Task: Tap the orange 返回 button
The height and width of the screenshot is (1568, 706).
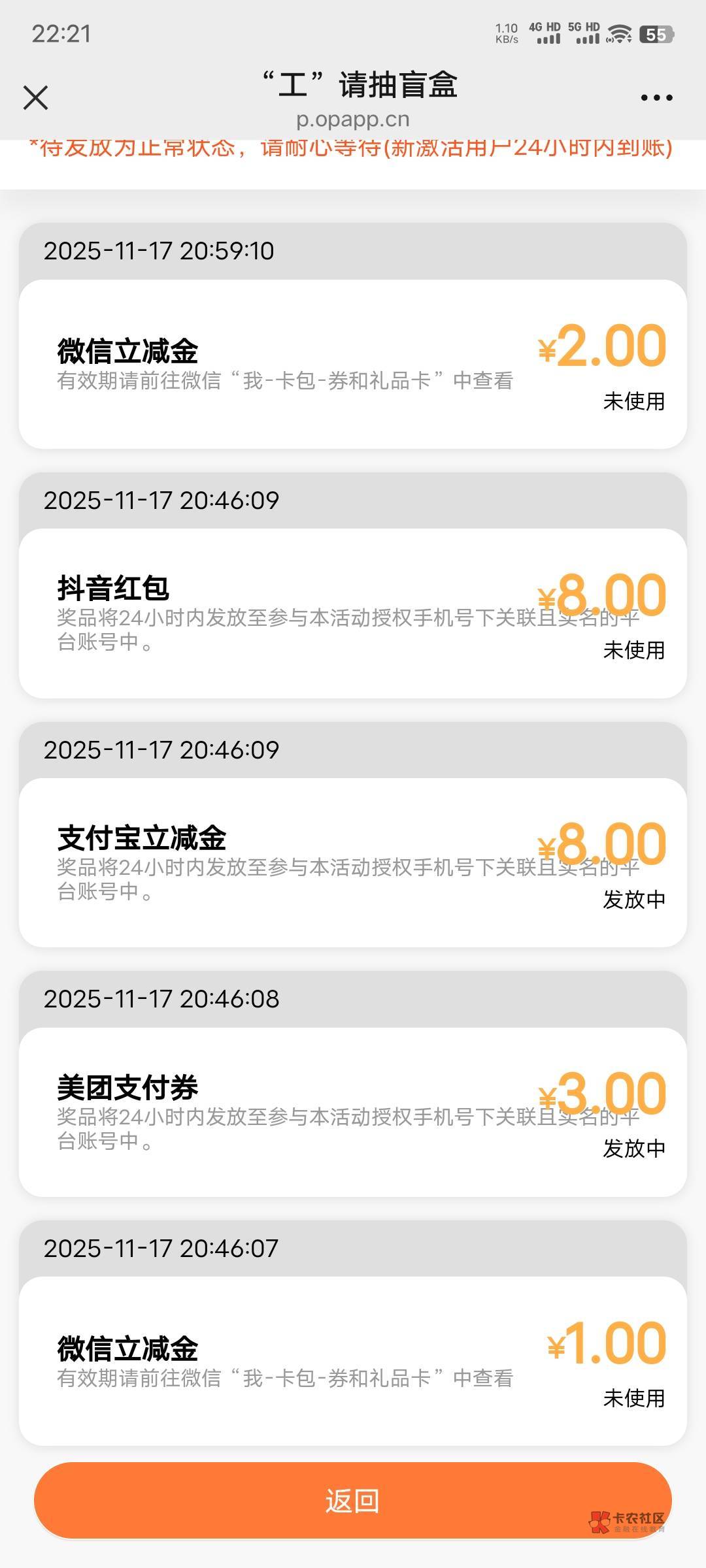Action: [352, 1501]
